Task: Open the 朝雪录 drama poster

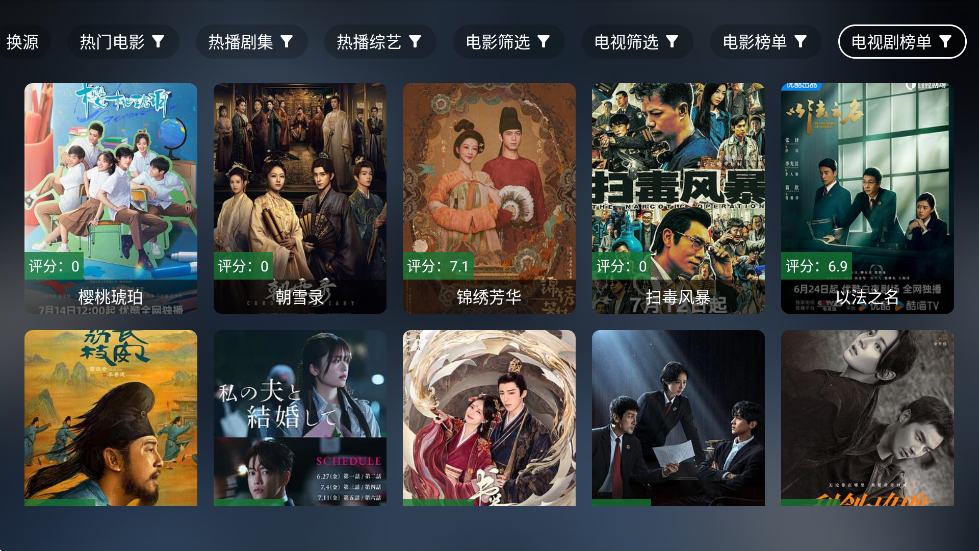Action: 299,198
